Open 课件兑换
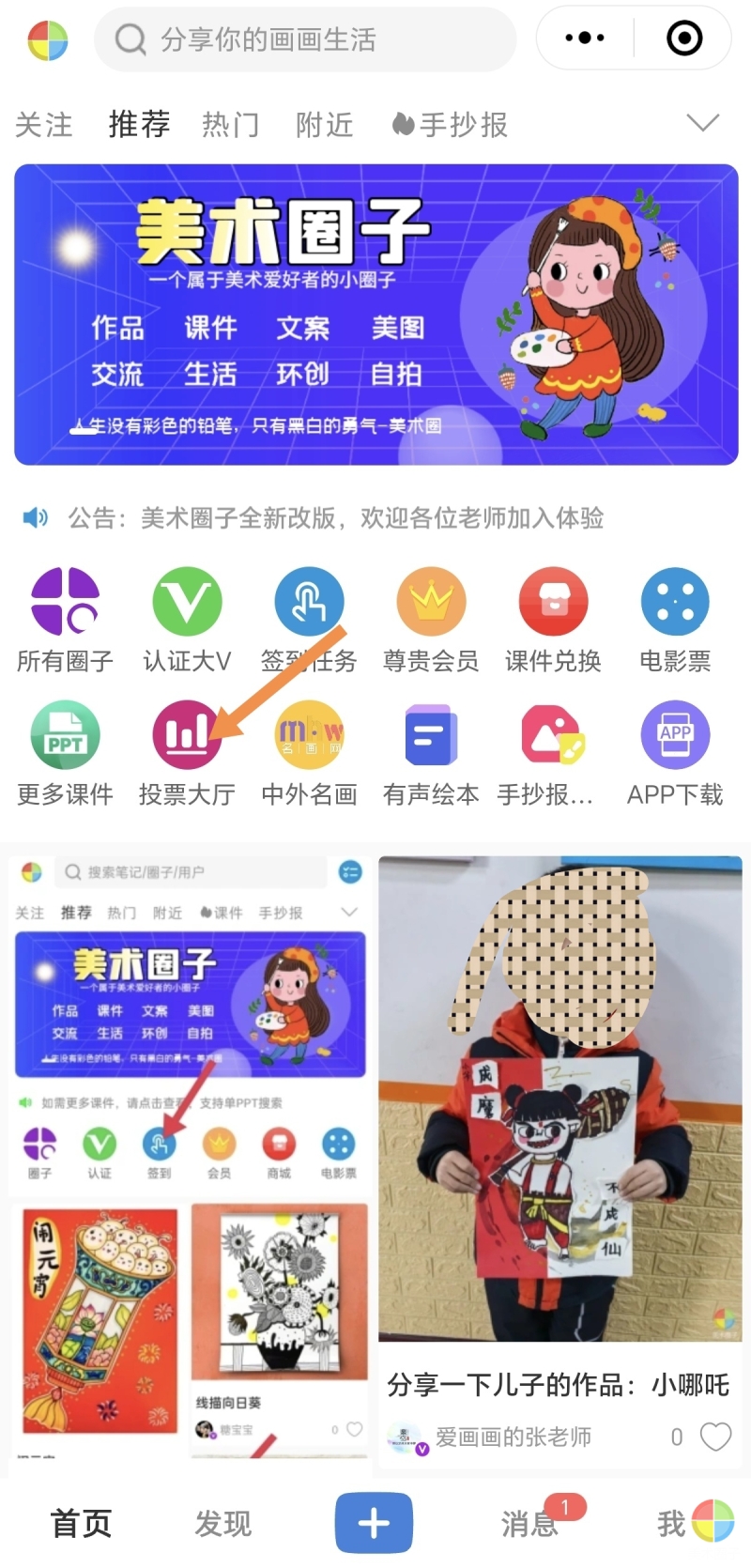751x1568 pixels. [553, 620]
